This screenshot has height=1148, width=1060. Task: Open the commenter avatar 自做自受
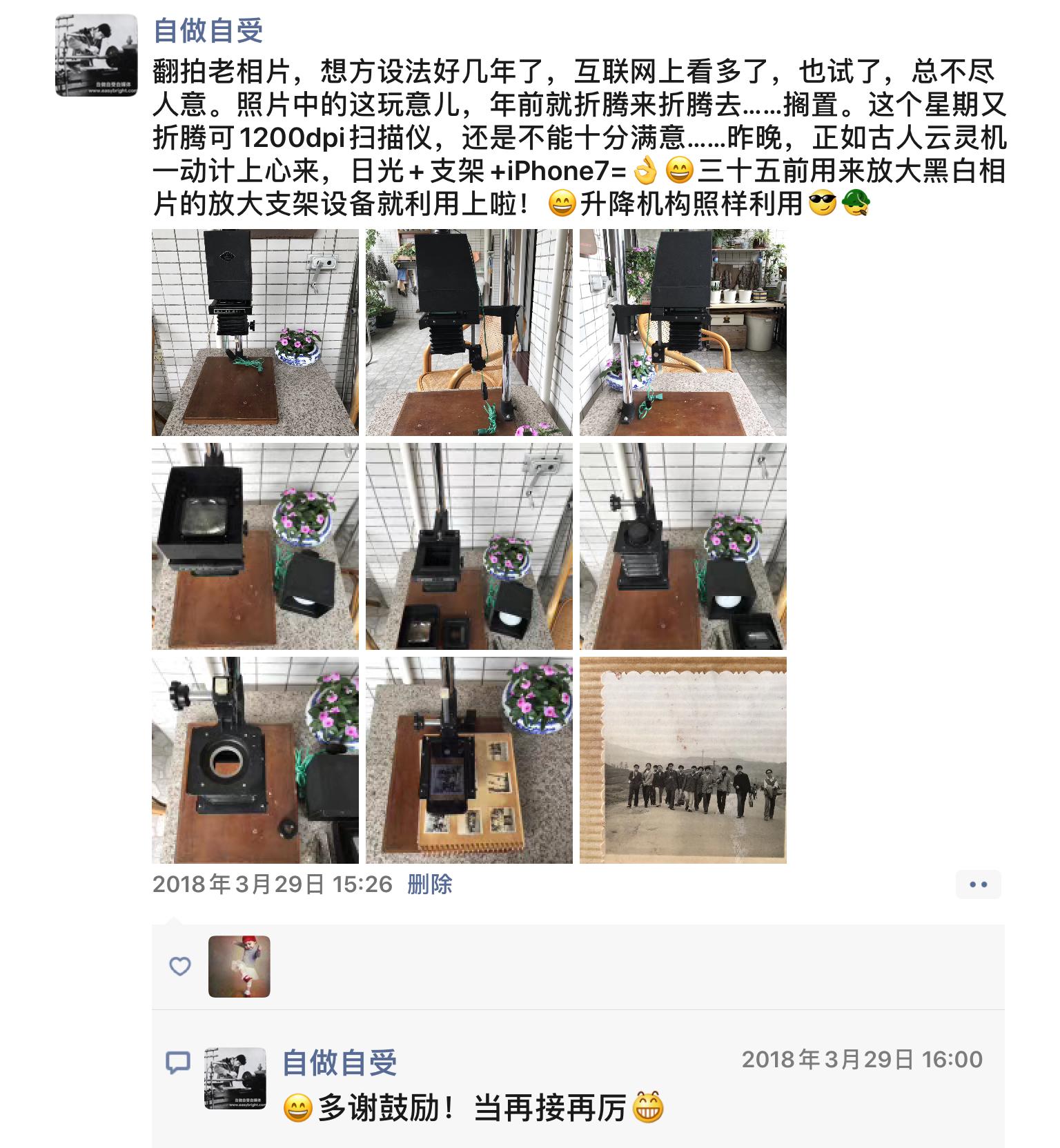[235, 1078]
